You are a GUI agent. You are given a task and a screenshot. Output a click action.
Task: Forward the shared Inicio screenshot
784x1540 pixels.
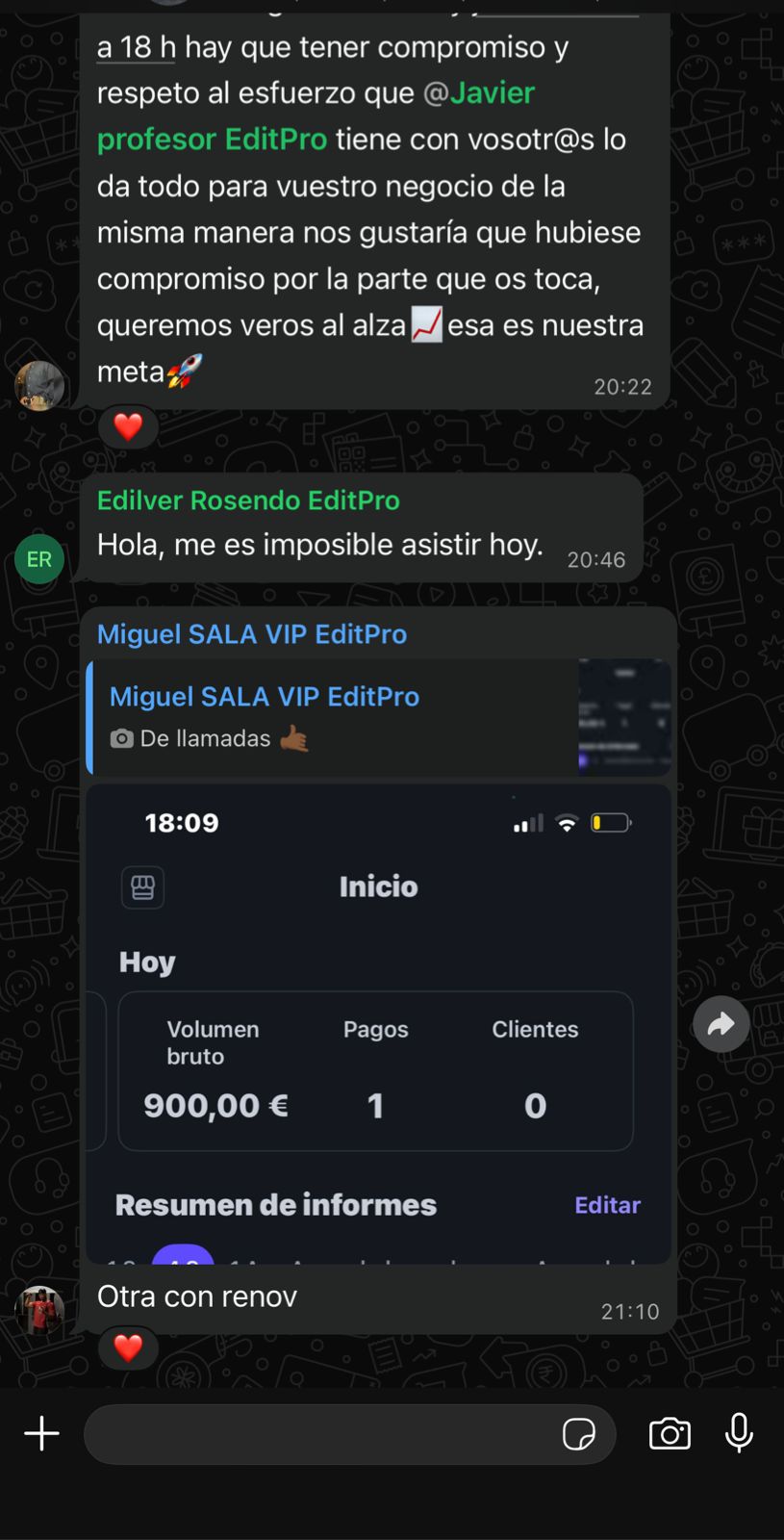coord(721,1025)
